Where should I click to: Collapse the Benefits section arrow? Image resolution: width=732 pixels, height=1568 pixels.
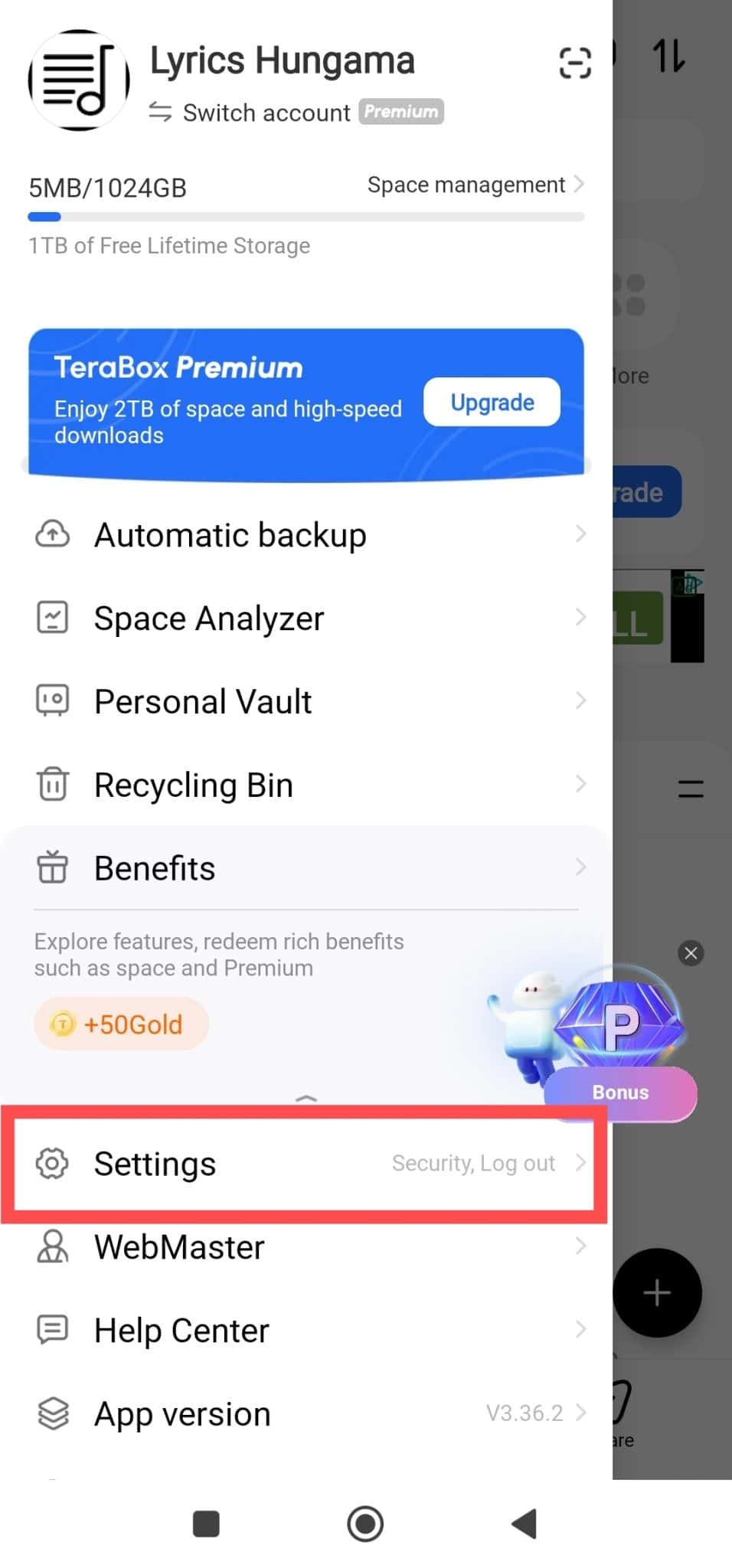pos(306,1098)
